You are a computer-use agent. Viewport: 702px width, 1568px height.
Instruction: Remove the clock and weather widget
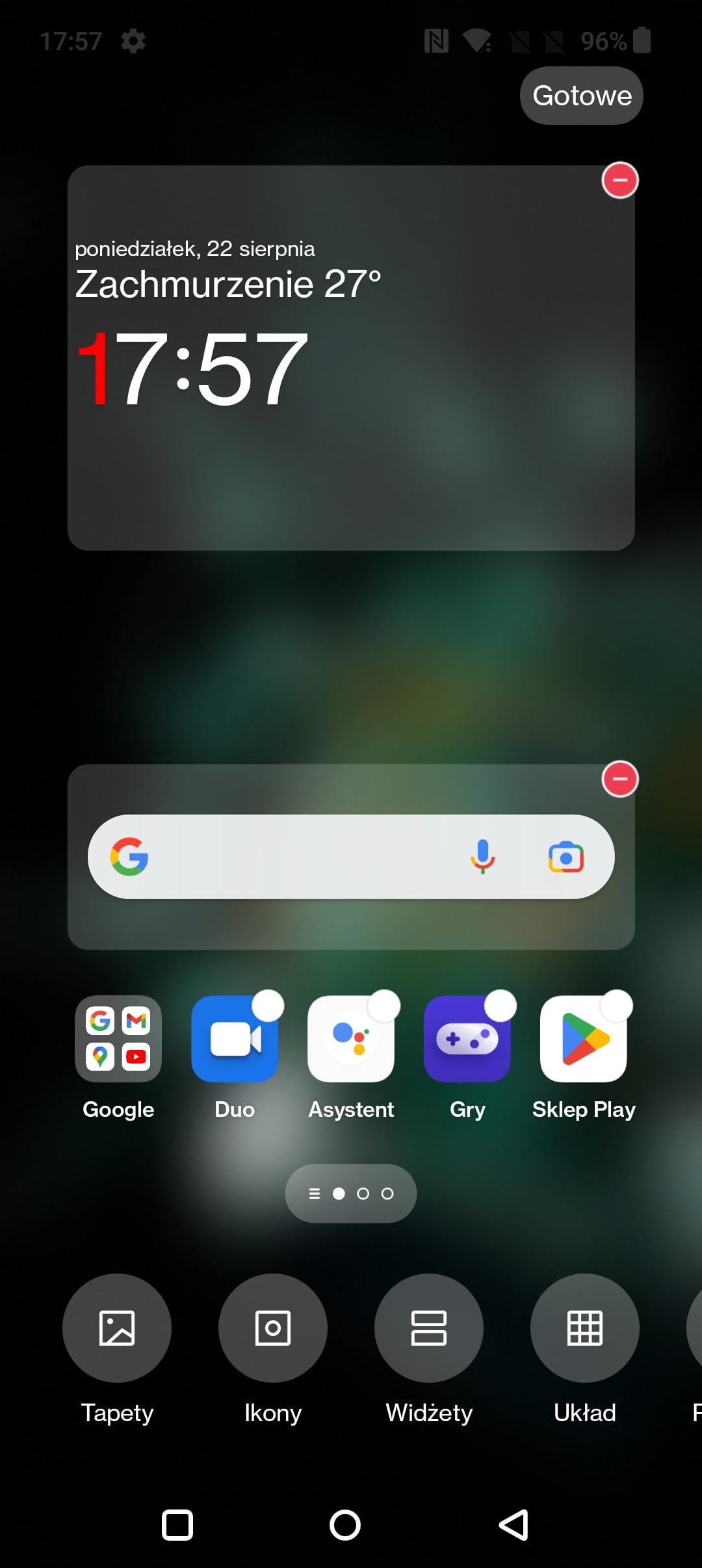point(619,180)
